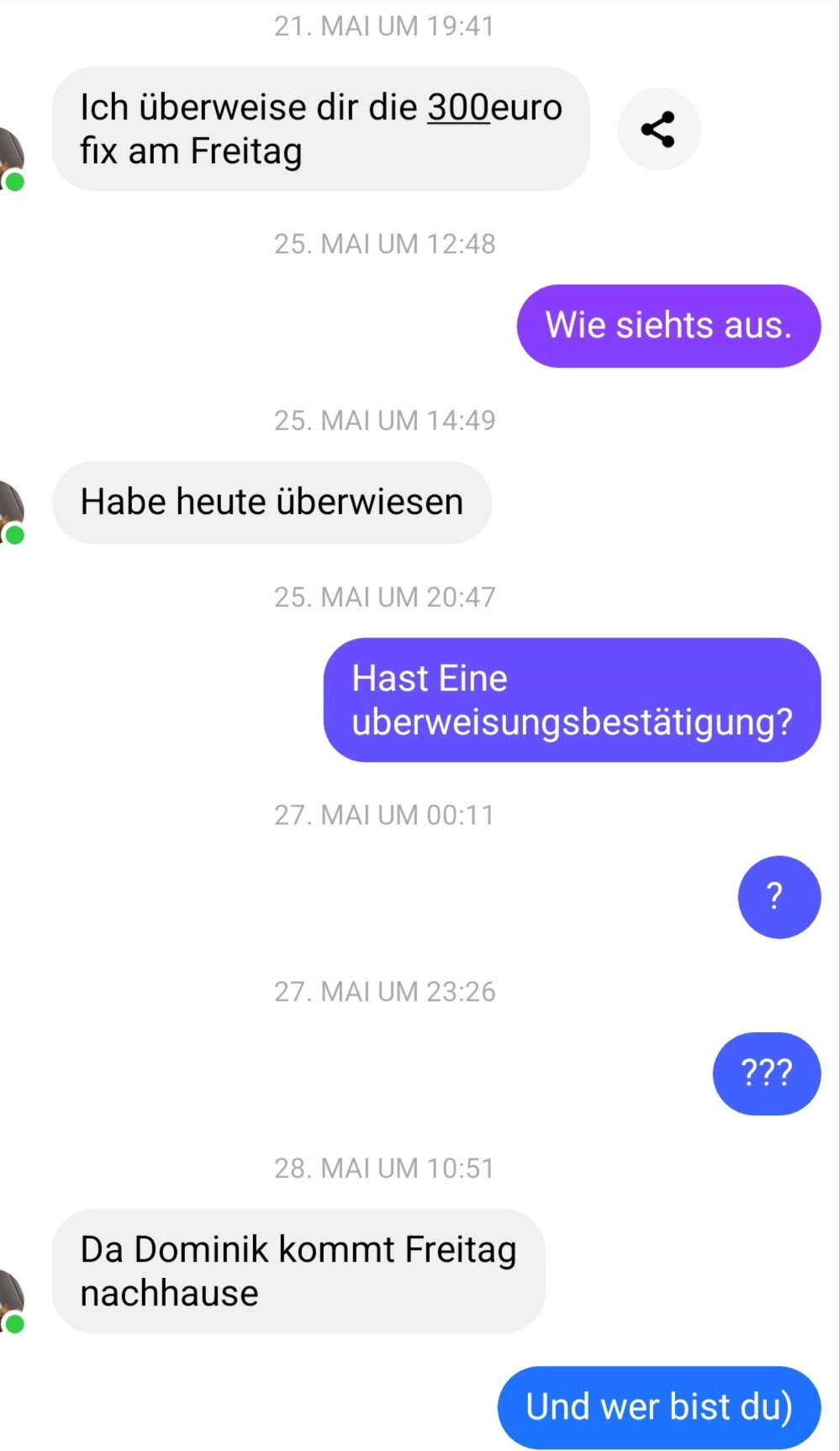Share the 300euro message via share icon
This screenshot has height=1451, width=840.
coord(658,130)
